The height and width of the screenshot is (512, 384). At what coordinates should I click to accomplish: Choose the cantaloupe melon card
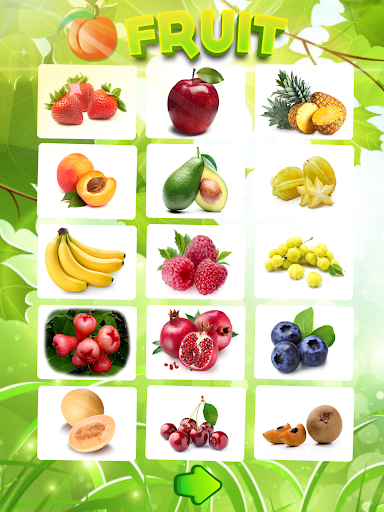87,423
